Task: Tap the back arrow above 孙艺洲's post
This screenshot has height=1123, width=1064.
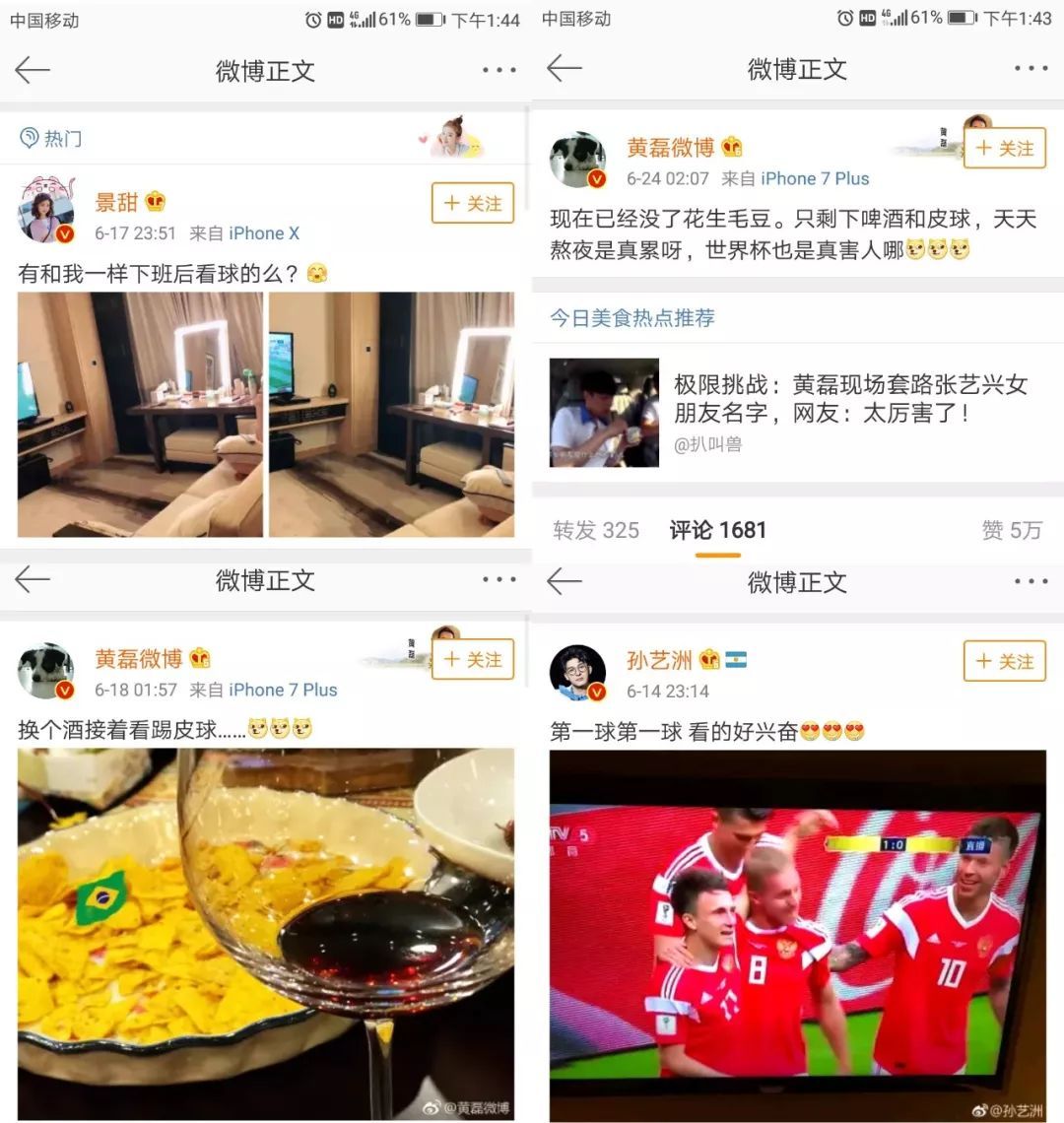Action: coord(565,583)
